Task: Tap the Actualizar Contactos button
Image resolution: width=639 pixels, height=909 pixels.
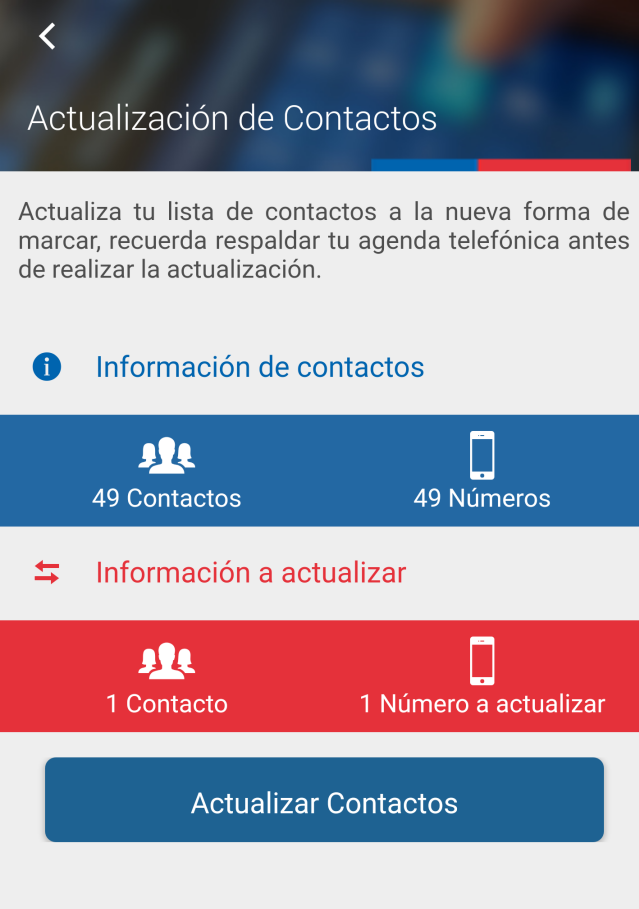Action: pyautogui.click(x=324, y=801)
